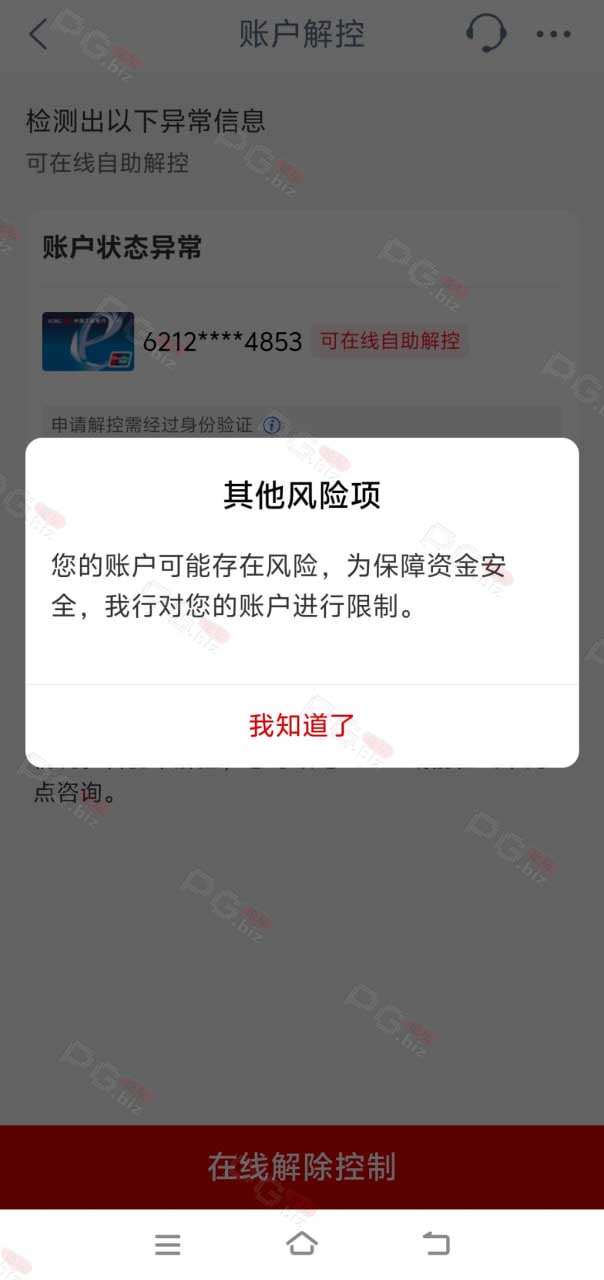The width and height of the screenshot is (604, 1280).
Task: Tap the 在线解除控制 button
Action: pos(302,1167)
